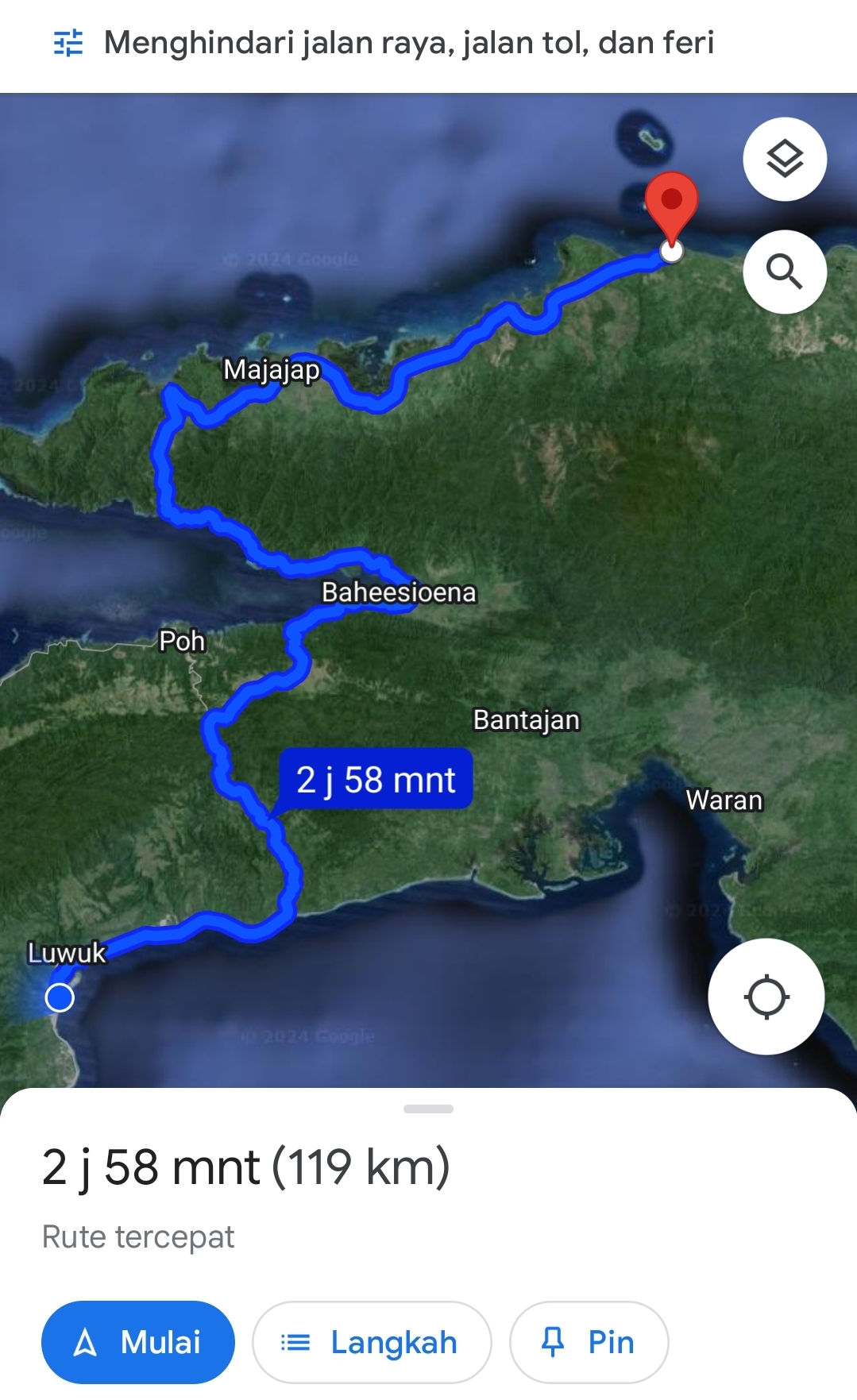View route steps via Langkah

372,1342
